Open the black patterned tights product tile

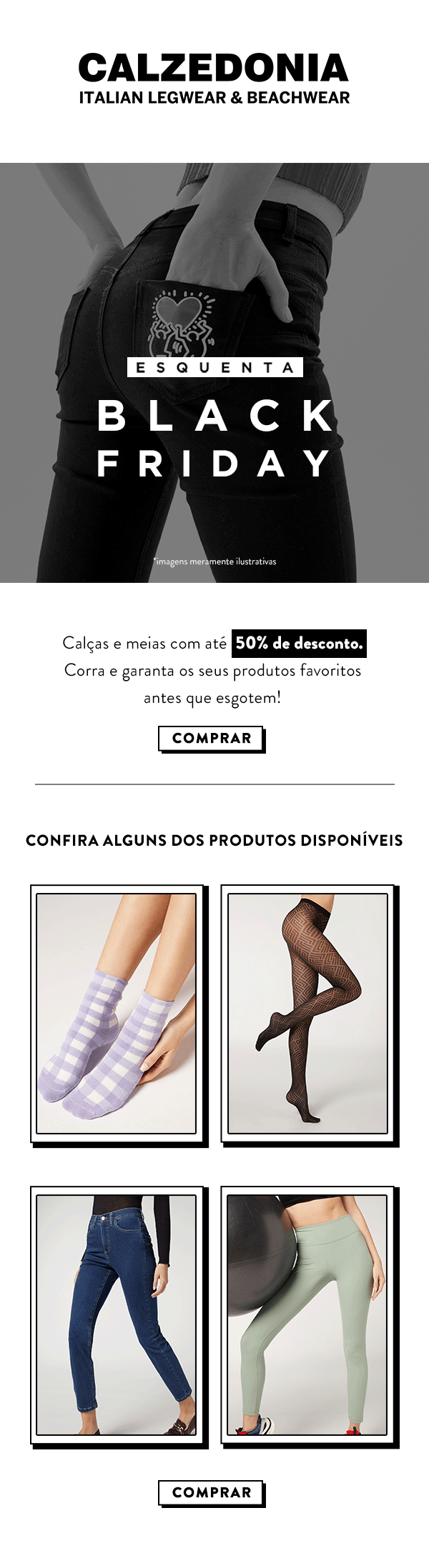coord(307,1013)
